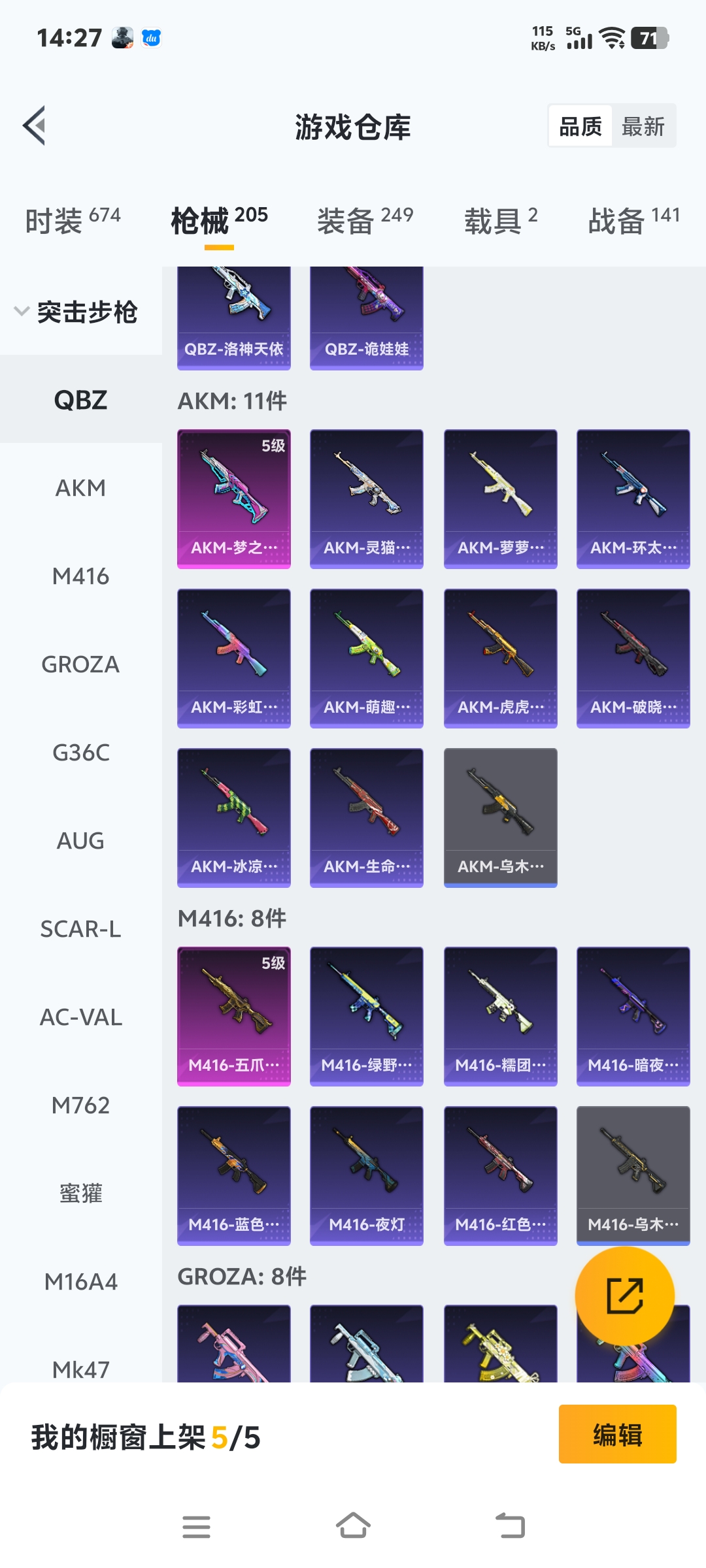Image resolution: width=706 pixels, height=1568 pixels.
Task: Jump to M416 in the side list
Action: pos(80,576)
